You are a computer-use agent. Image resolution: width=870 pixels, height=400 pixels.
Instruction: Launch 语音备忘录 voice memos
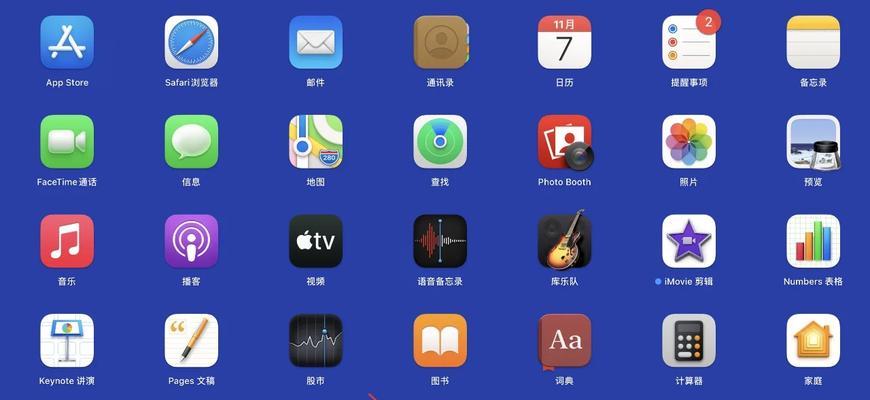click(440, 241)
